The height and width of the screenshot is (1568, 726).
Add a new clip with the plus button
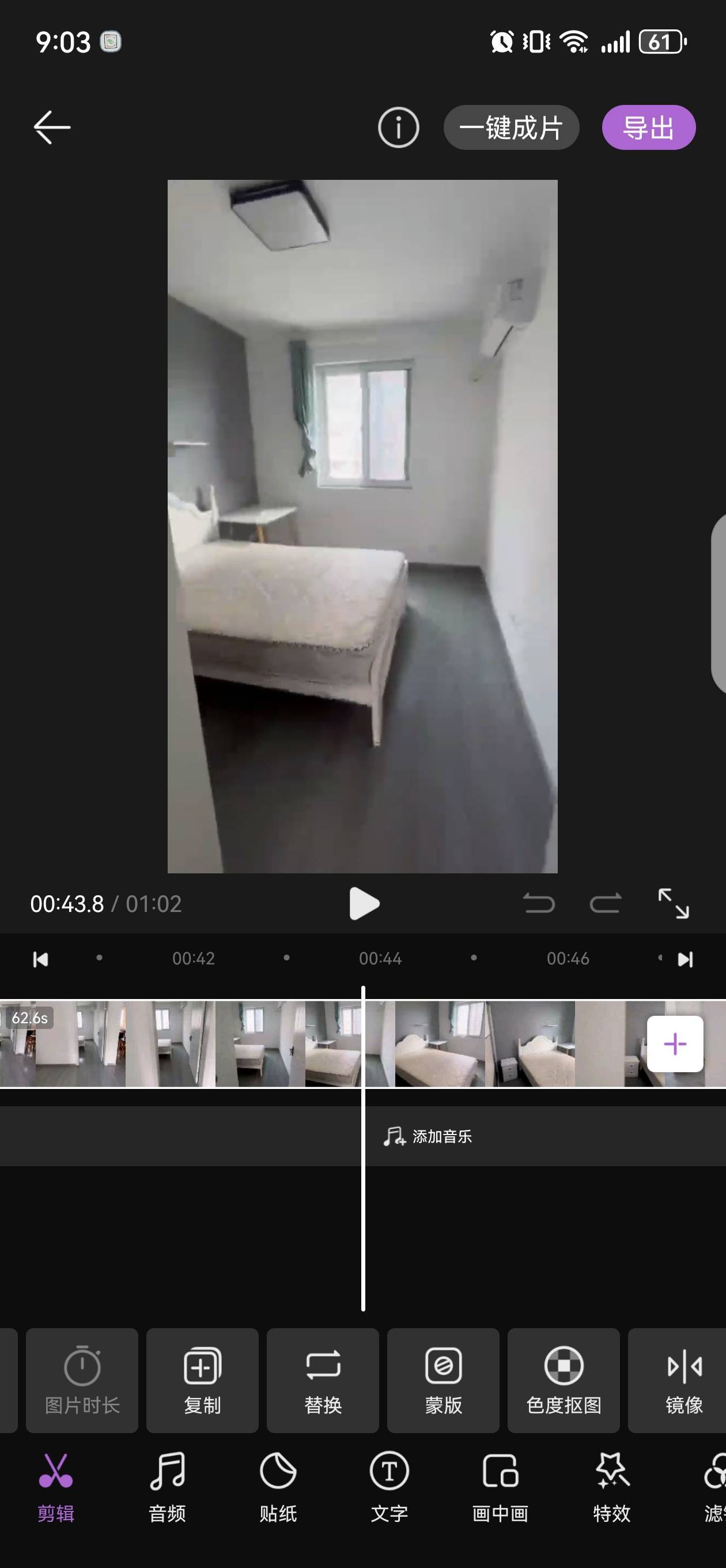pos(675,1045)
